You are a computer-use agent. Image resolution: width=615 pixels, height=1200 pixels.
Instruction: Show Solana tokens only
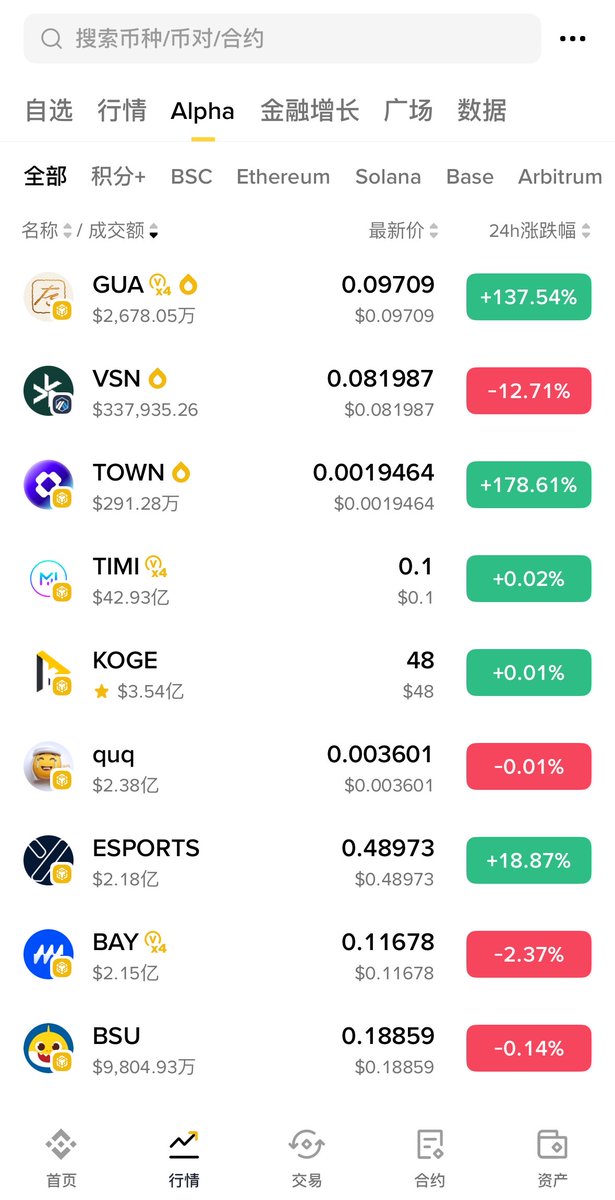click(388, 177)
